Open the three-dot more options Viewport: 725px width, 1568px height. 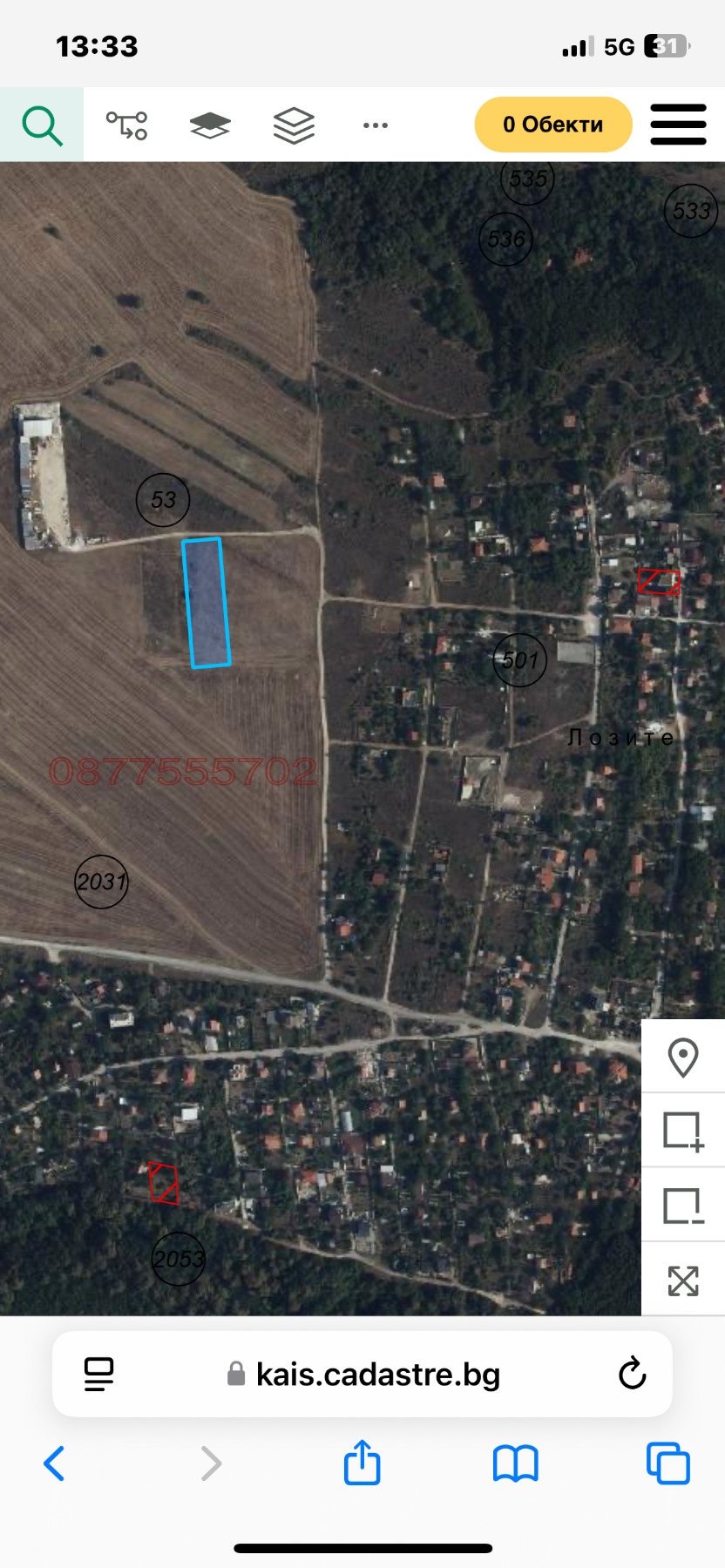pyautogui.click(x=376, y=125)
